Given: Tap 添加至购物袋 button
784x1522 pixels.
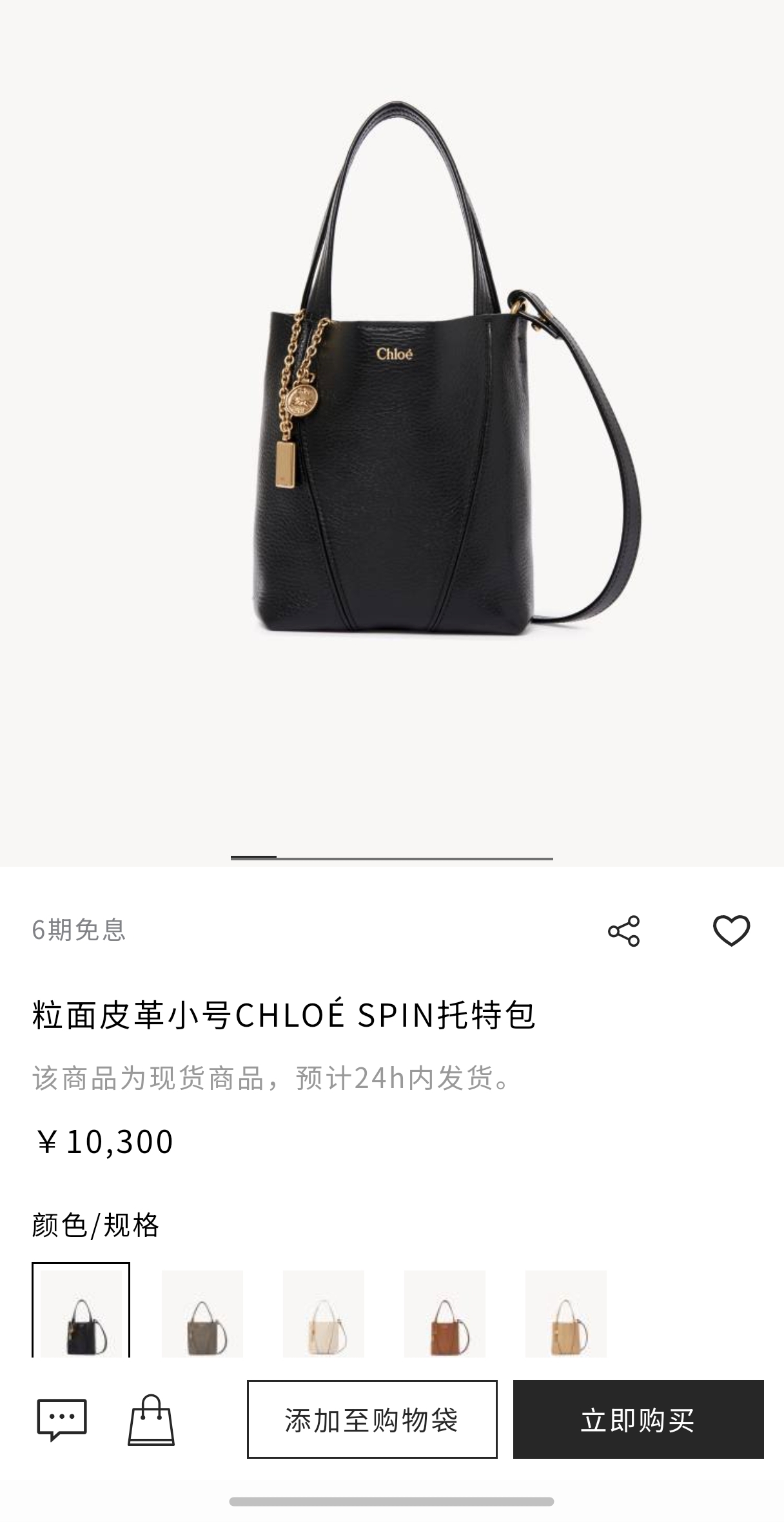Looking at the screenshot, I should (372, 1419).
